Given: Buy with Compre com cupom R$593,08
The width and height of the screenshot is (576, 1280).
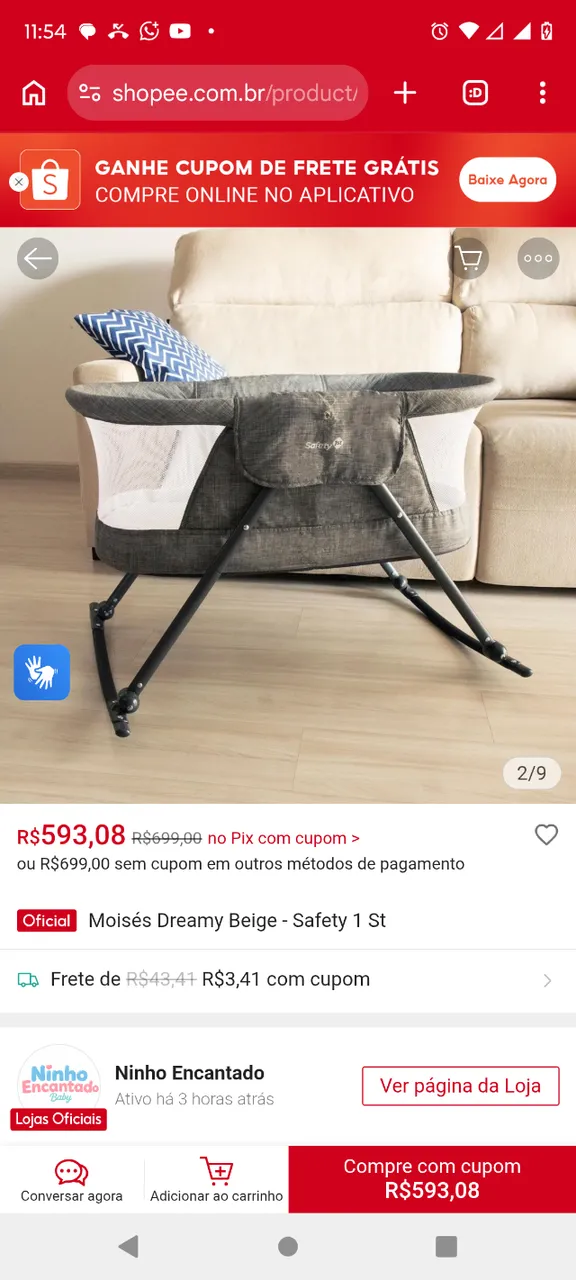Looking at the screenshot, I should coord(432,1180).
